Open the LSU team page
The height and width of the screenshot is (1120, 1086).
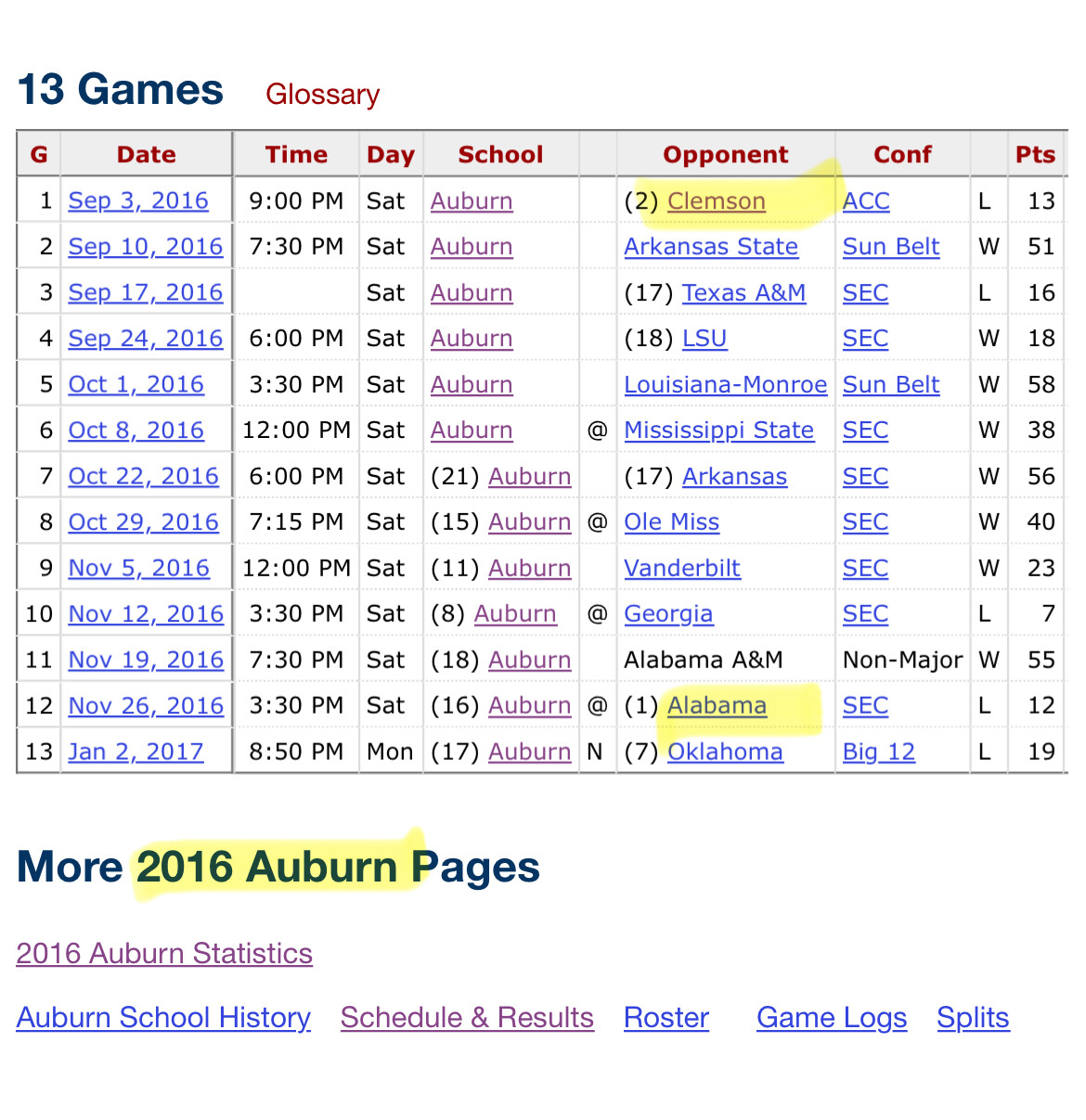705,339
